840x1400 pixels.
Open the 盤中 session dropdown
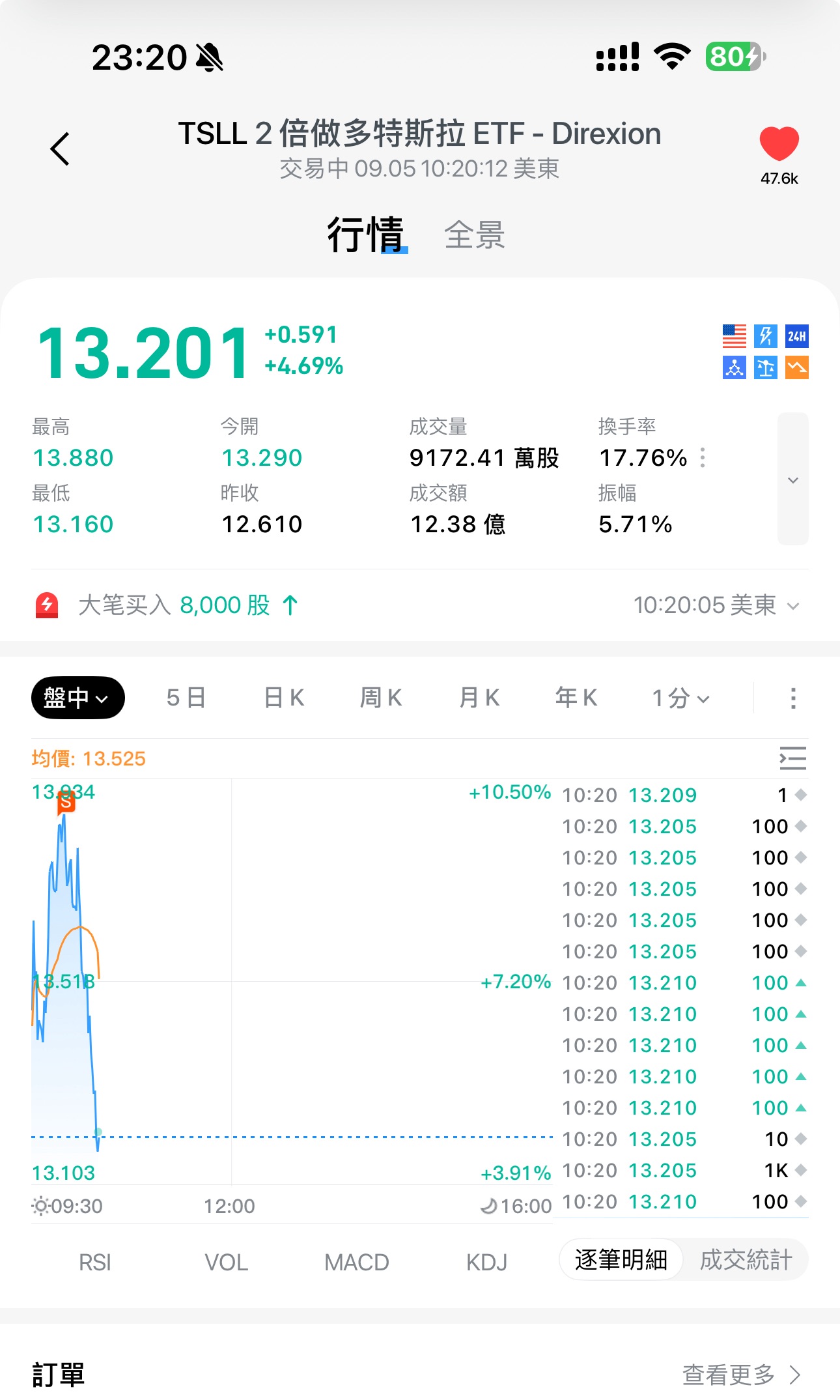pos(77,698)
